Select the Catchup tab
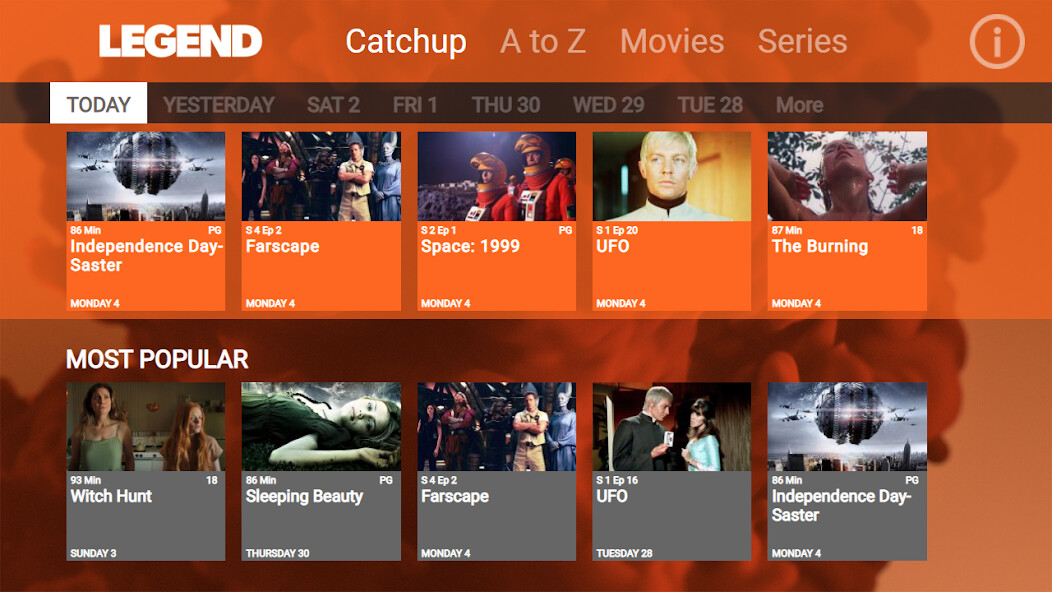The width and height of the screenshot is (1052, 592). [405, 42]
